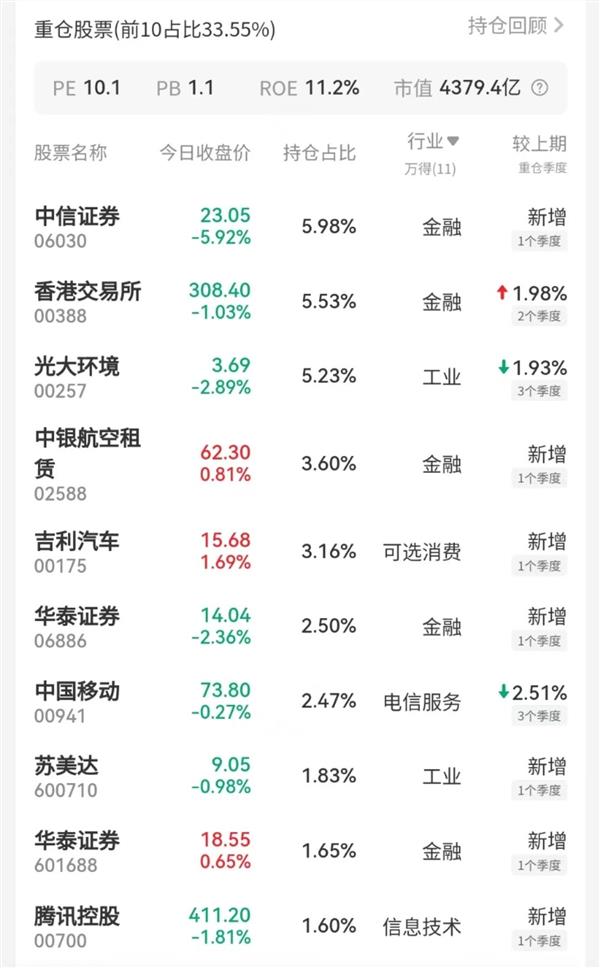Open 华泰证券 06886 stock row
The image size is (600, 968).
pyautogui.click(x=300, y=627)
